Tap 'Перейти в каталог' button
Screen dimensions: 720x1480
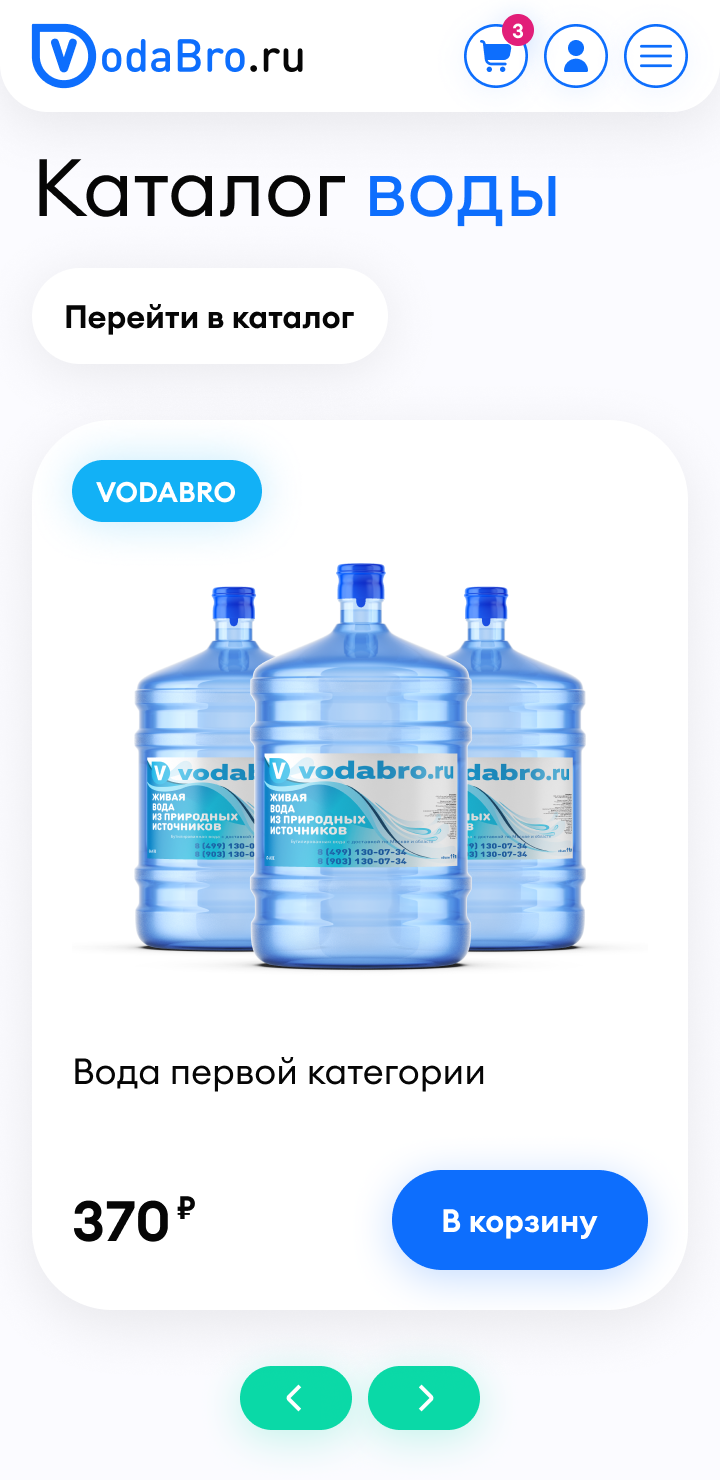click(210, 317)
